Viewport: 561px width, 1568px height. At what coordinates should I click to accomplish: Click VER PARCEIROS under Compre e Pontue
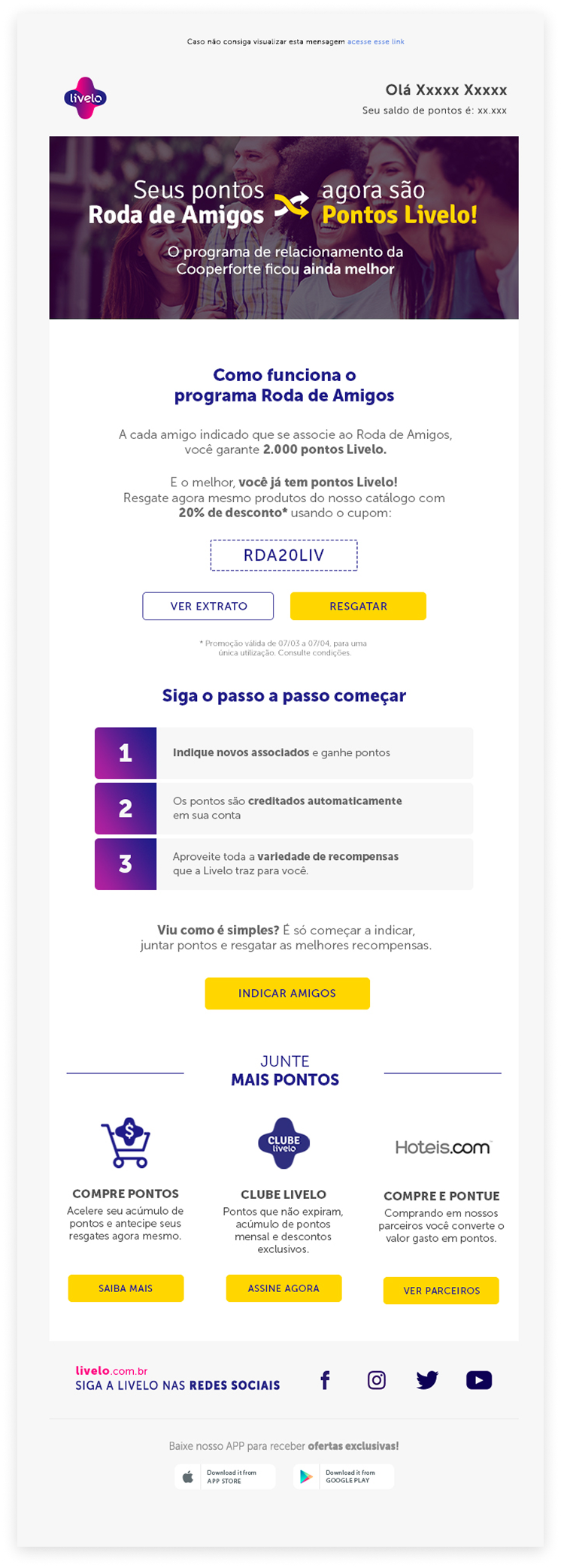point(441,1291)
